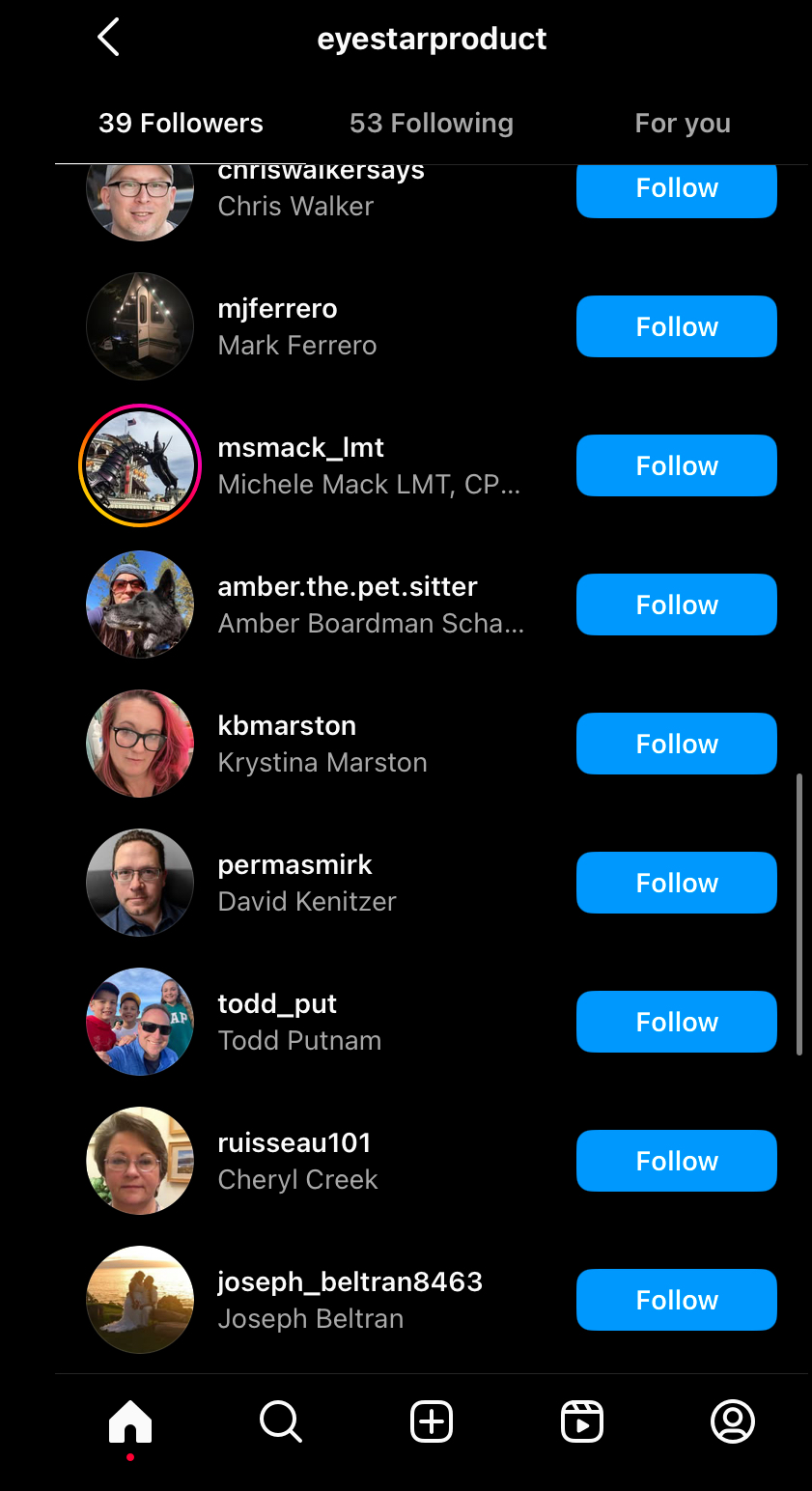The width and height of the screenshot is (812, 1491).
Task: View msmack_lmt's story from her avatar
Action: pos(140,465)
